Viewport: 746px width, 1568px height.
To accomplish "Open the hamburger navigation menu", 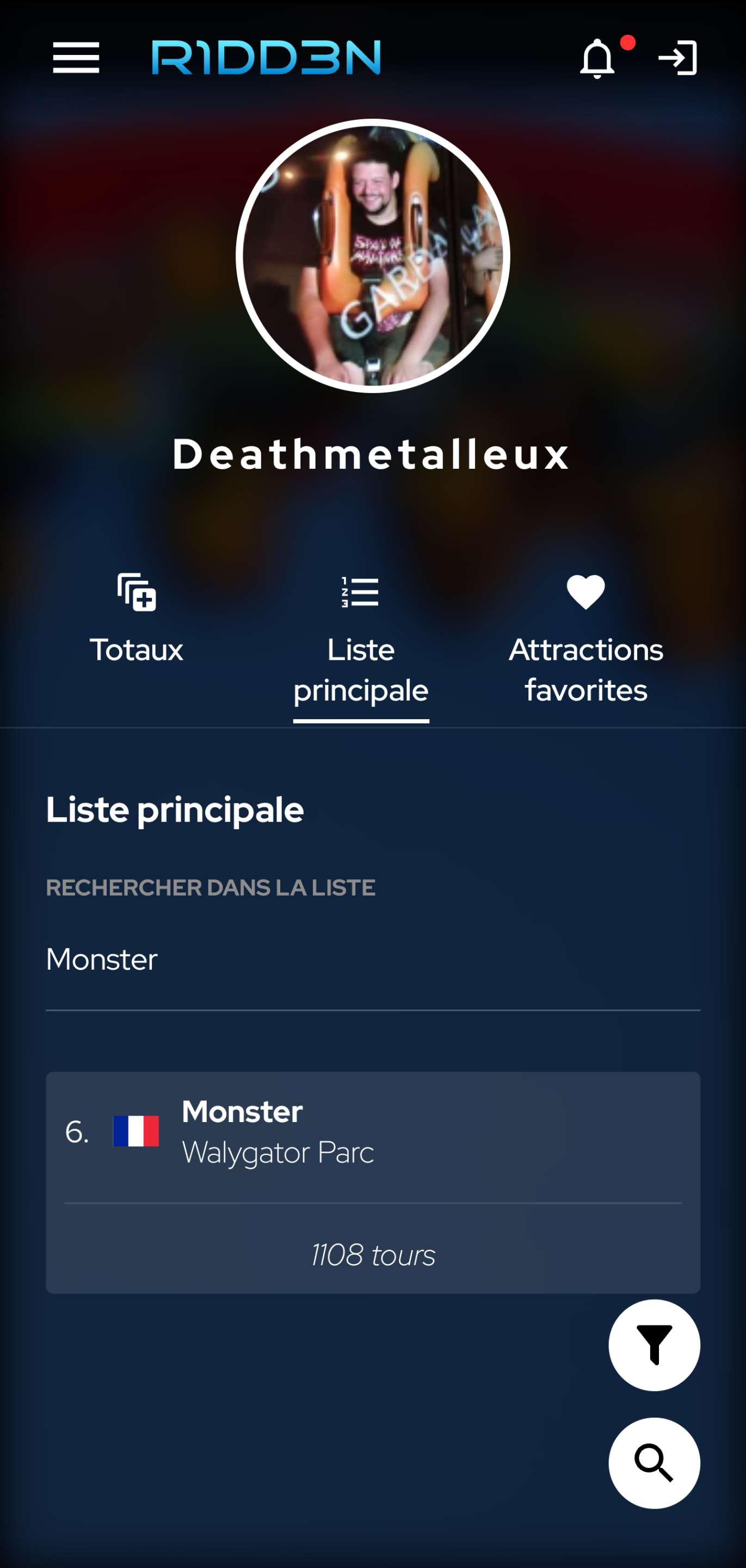I will pyautogui.click(x=76, y=58).
